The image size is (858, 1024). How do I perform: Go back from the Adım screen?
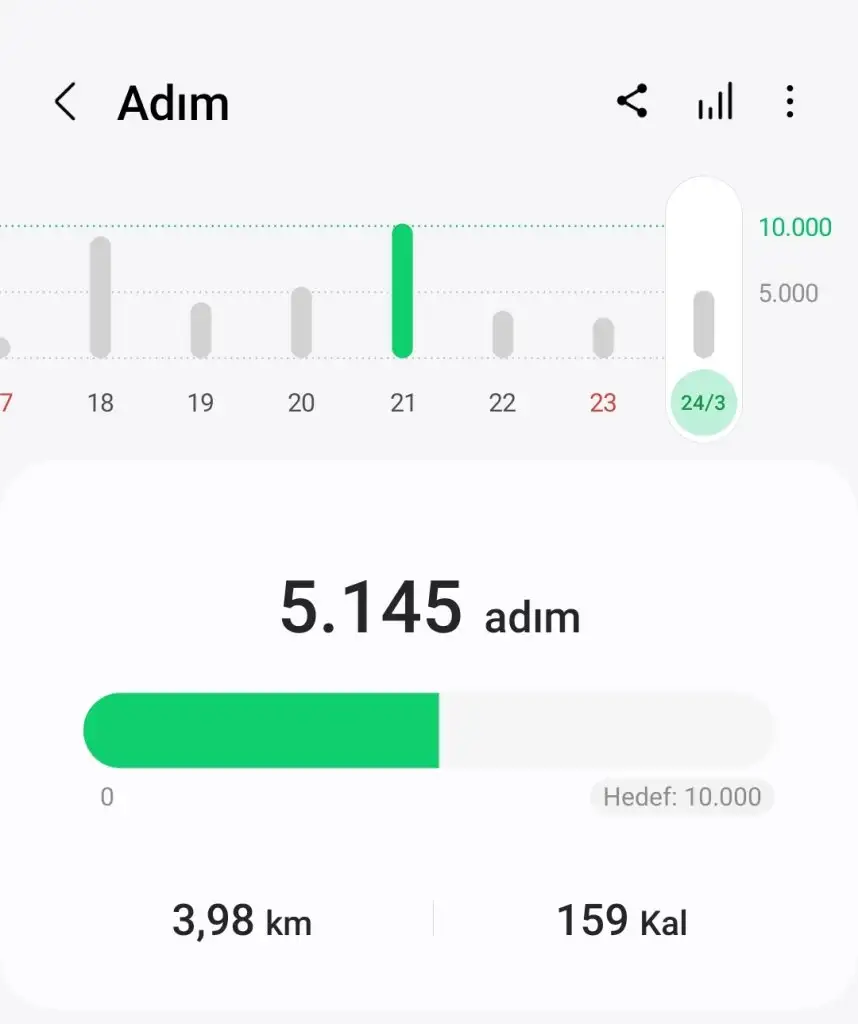point(65,102)
